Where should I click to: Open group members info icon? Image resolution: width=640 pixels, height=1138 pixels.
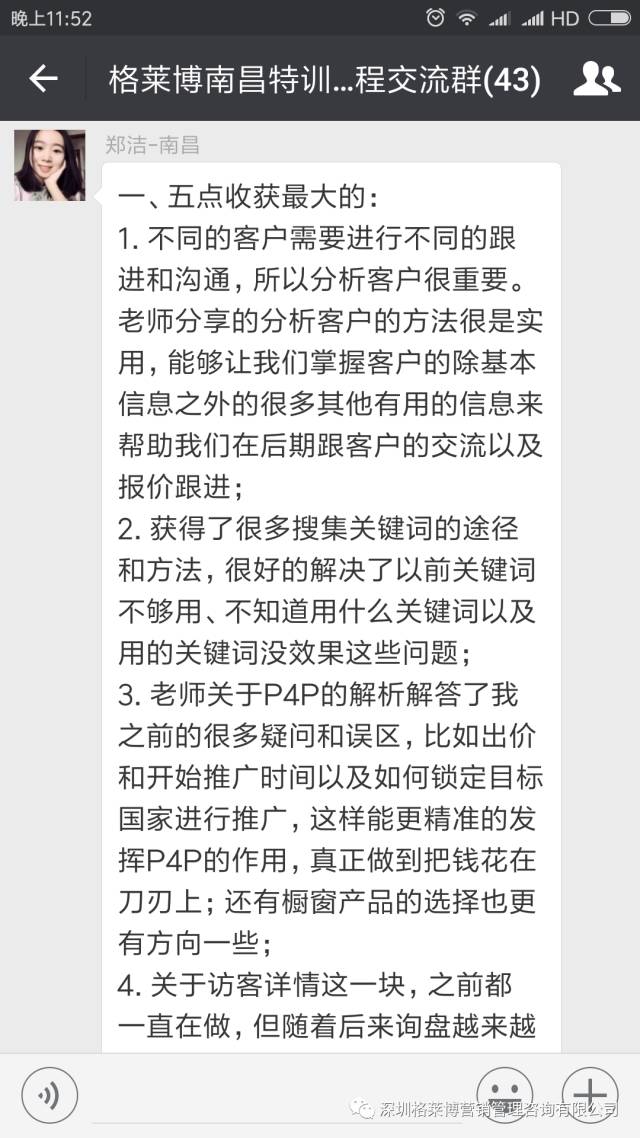click(598, 79)
